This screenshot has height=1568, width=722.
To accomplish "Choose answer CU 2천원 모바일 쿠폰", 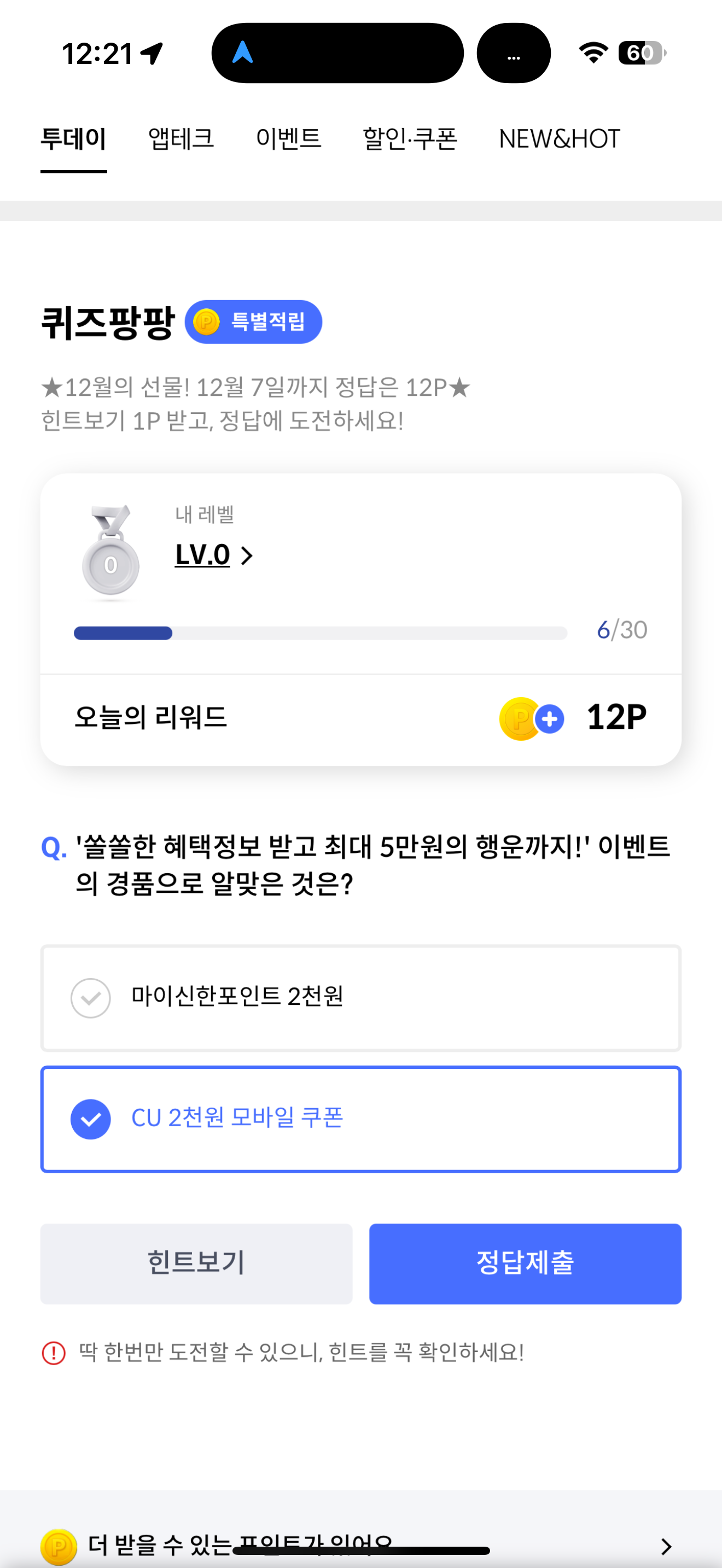I will [361, 1119].
